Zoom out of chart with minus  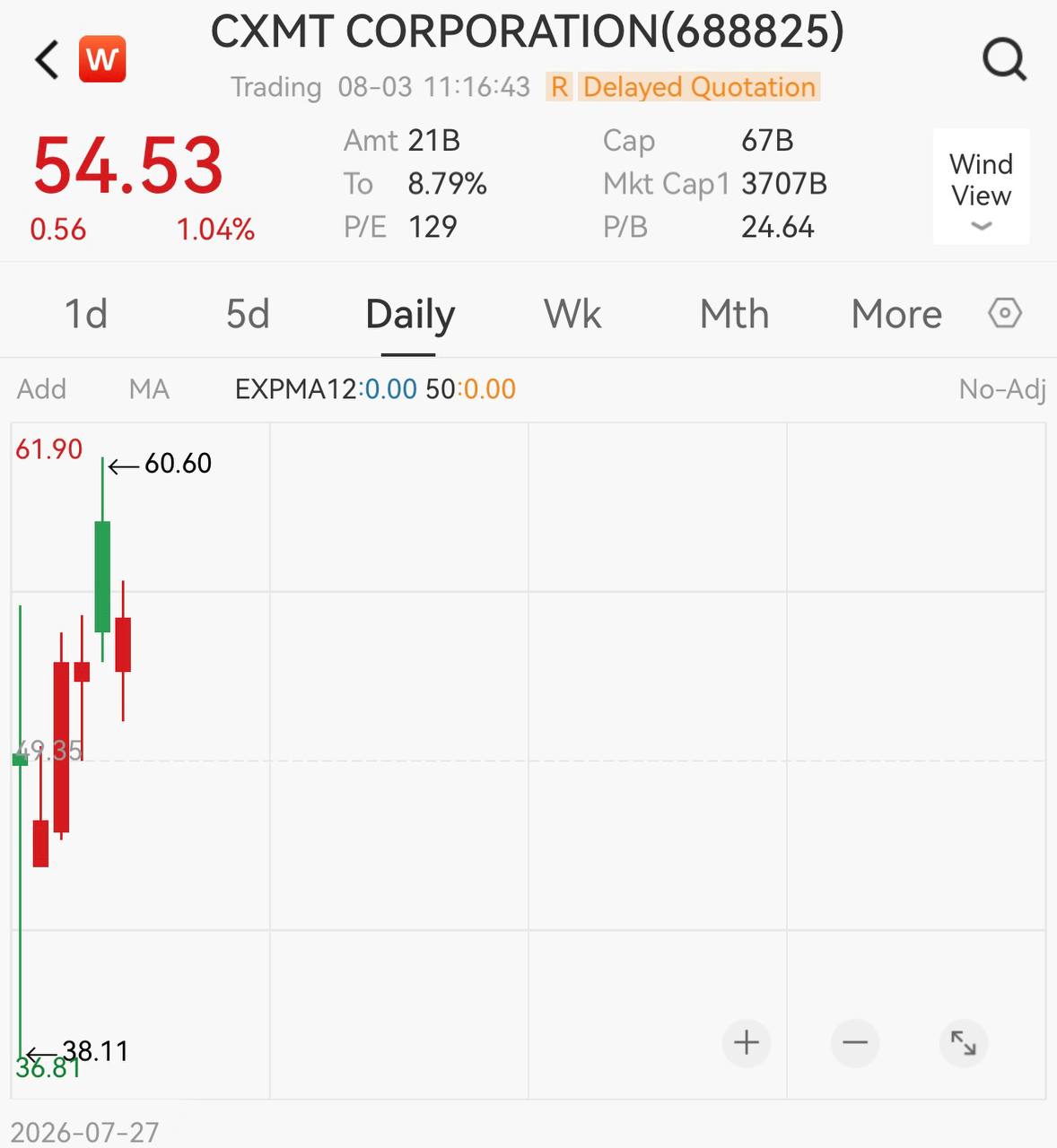pyautogui.click(x=855, y=1043)
